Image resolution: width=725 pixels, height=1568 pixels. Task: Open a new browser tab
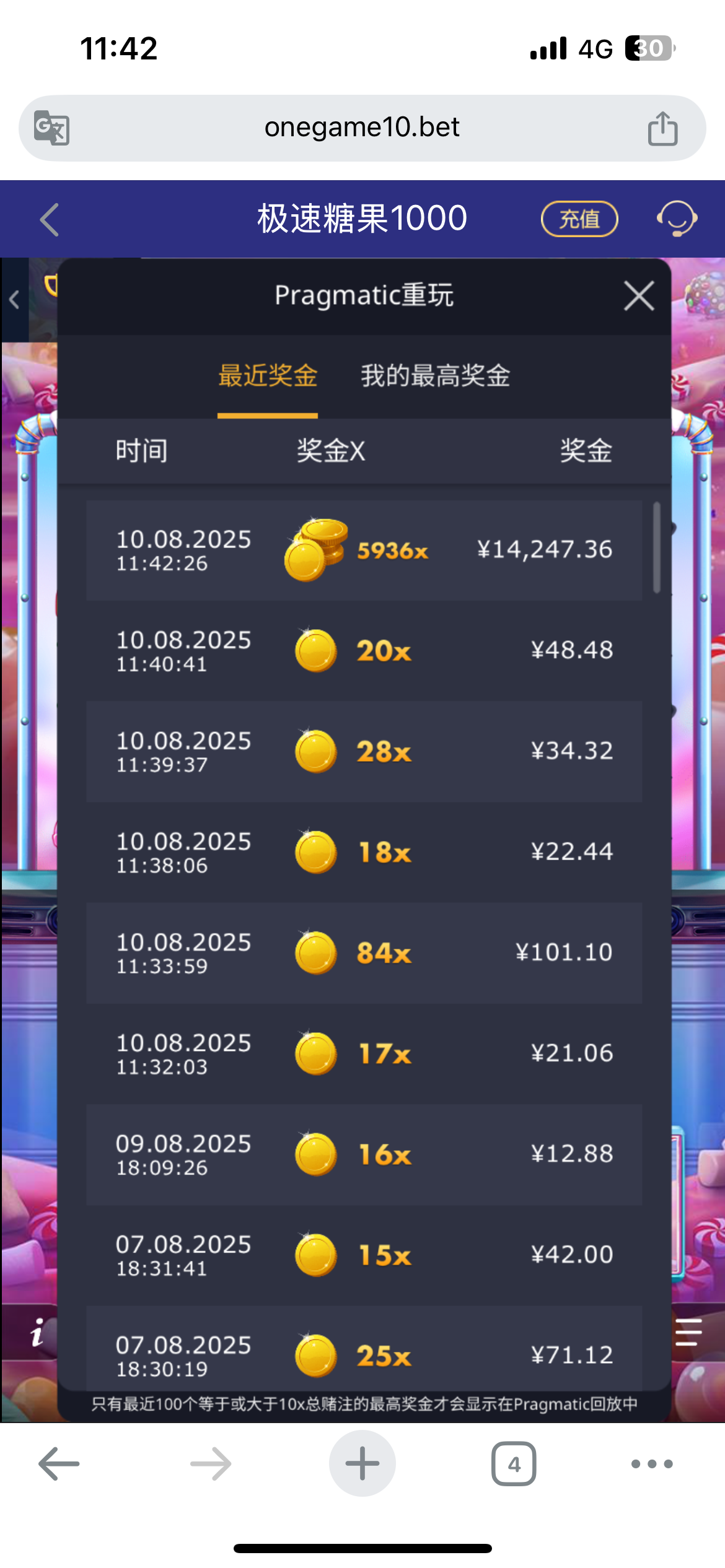pyautogui.click(x=362, y=1463)
